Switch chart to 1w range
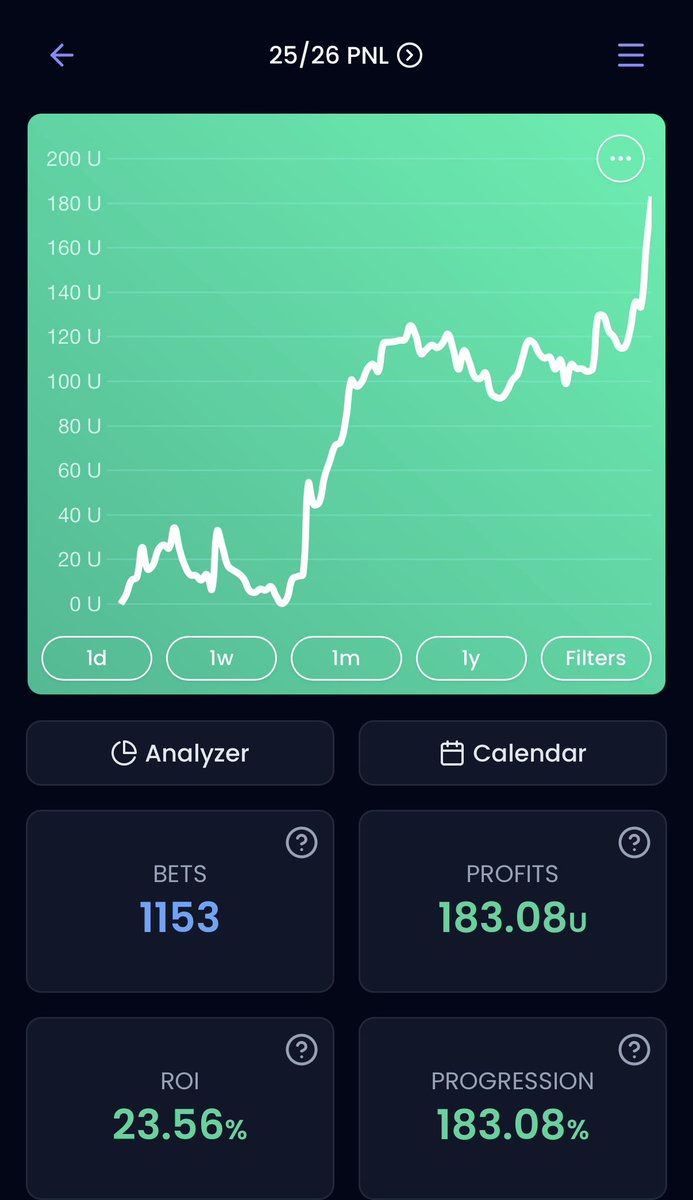693x1200 pixels. (x=221, y=658)
